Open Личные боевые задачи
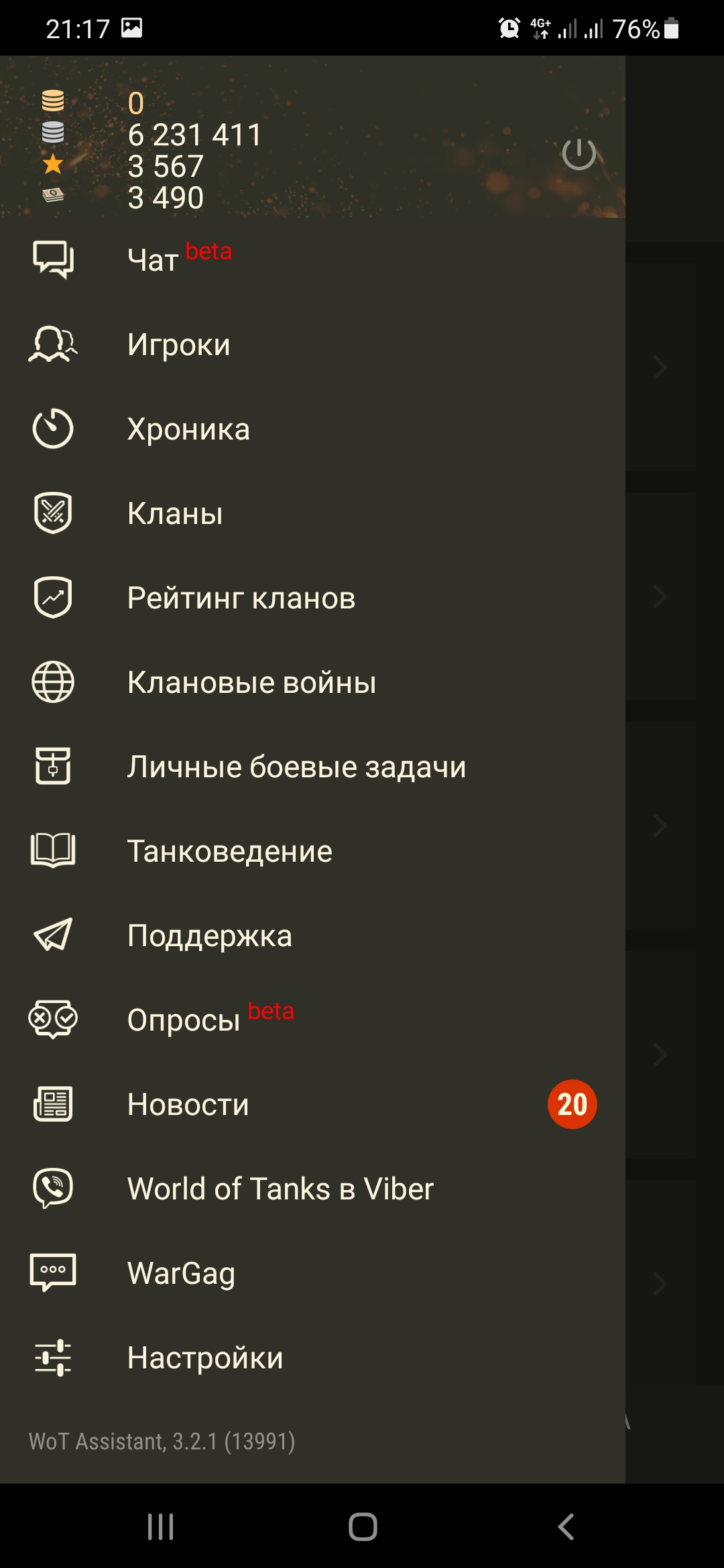Viewport: 724px width, 1568px height. tap(312, 767)
